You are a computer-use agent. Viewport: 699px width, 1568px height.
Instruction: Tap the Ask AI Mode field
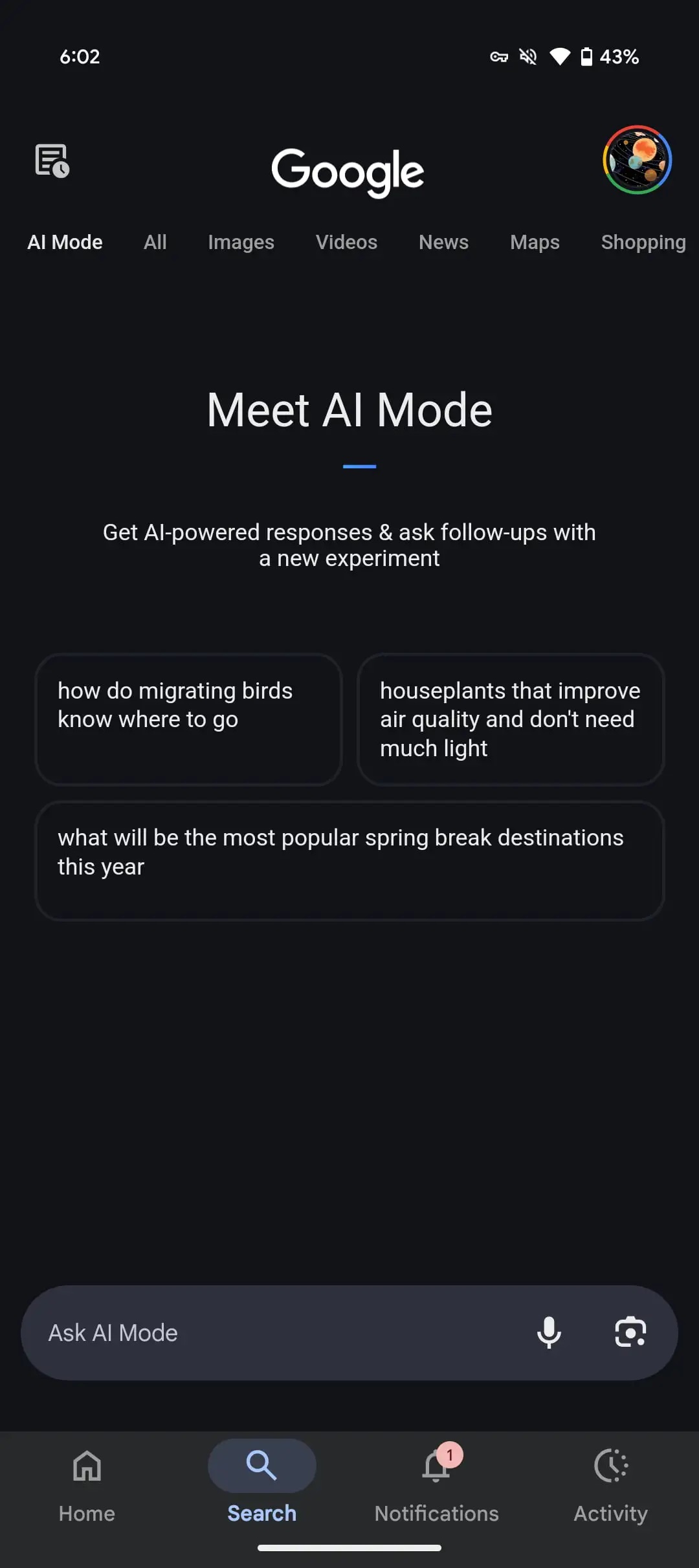[x=272, y=1333]
